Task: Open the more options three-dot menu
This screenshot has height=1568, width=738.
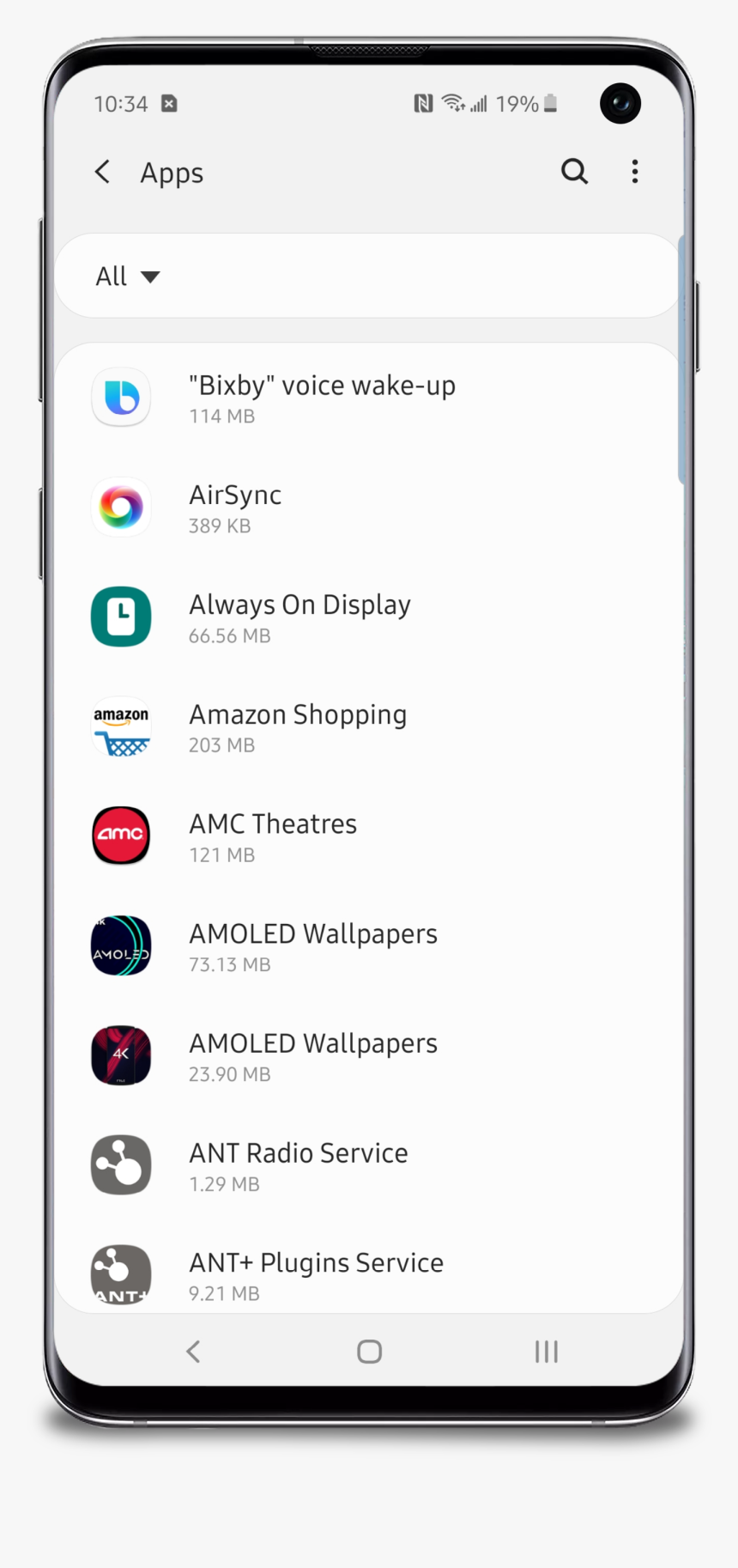Action: 635,172
